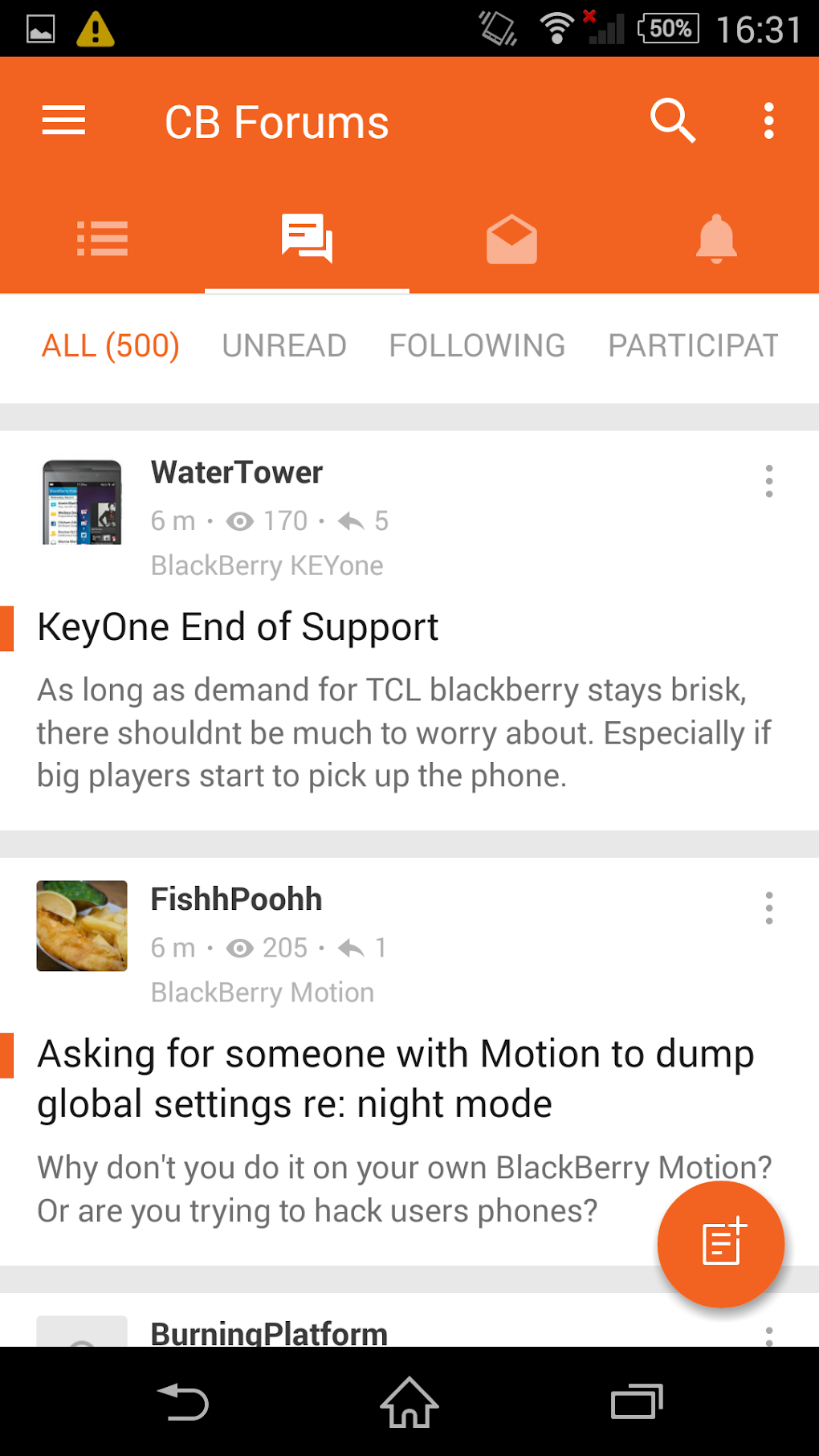The image size is (819, 1456).
Task: Go back with the system back button
Action: click(183, 1402)
